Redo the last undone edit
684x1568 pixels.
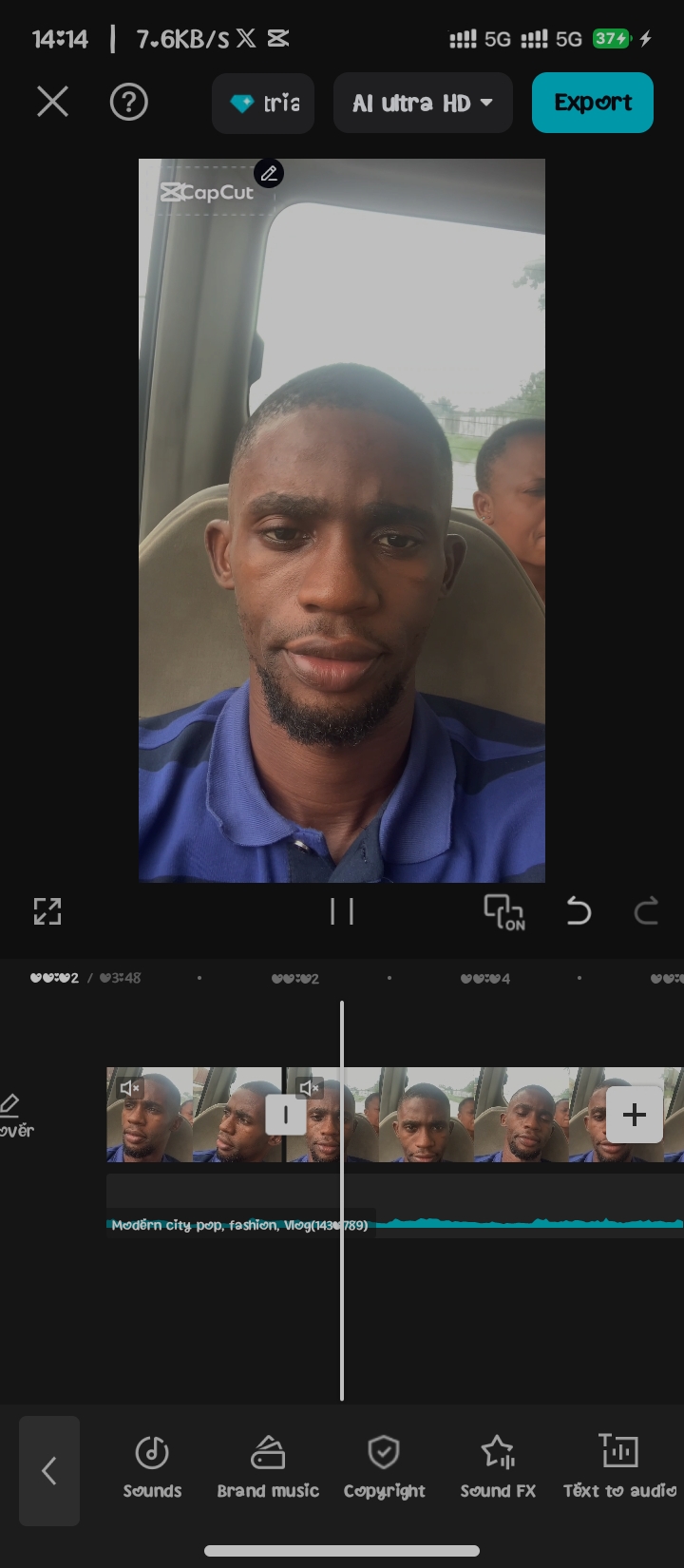(x=646, y=912)
